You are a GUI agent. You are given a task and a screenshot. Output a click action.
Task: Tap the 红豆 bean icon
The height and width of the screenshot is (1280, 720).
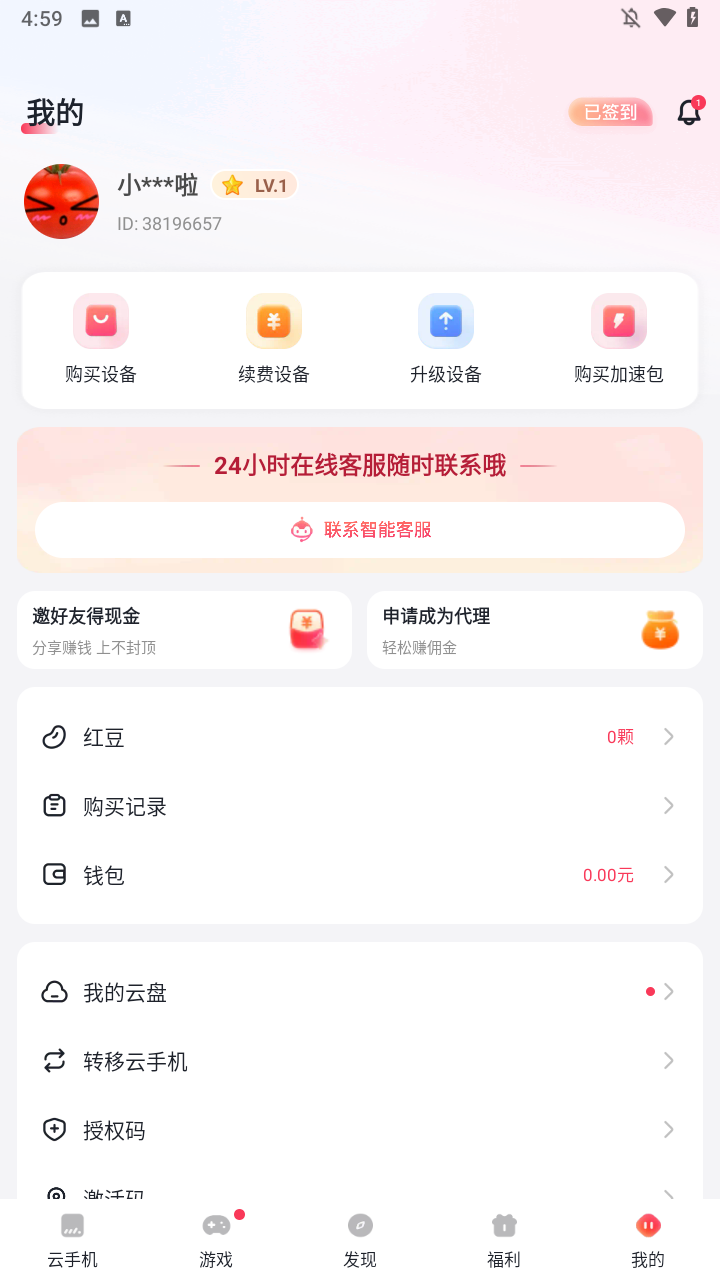coord(54,737)
